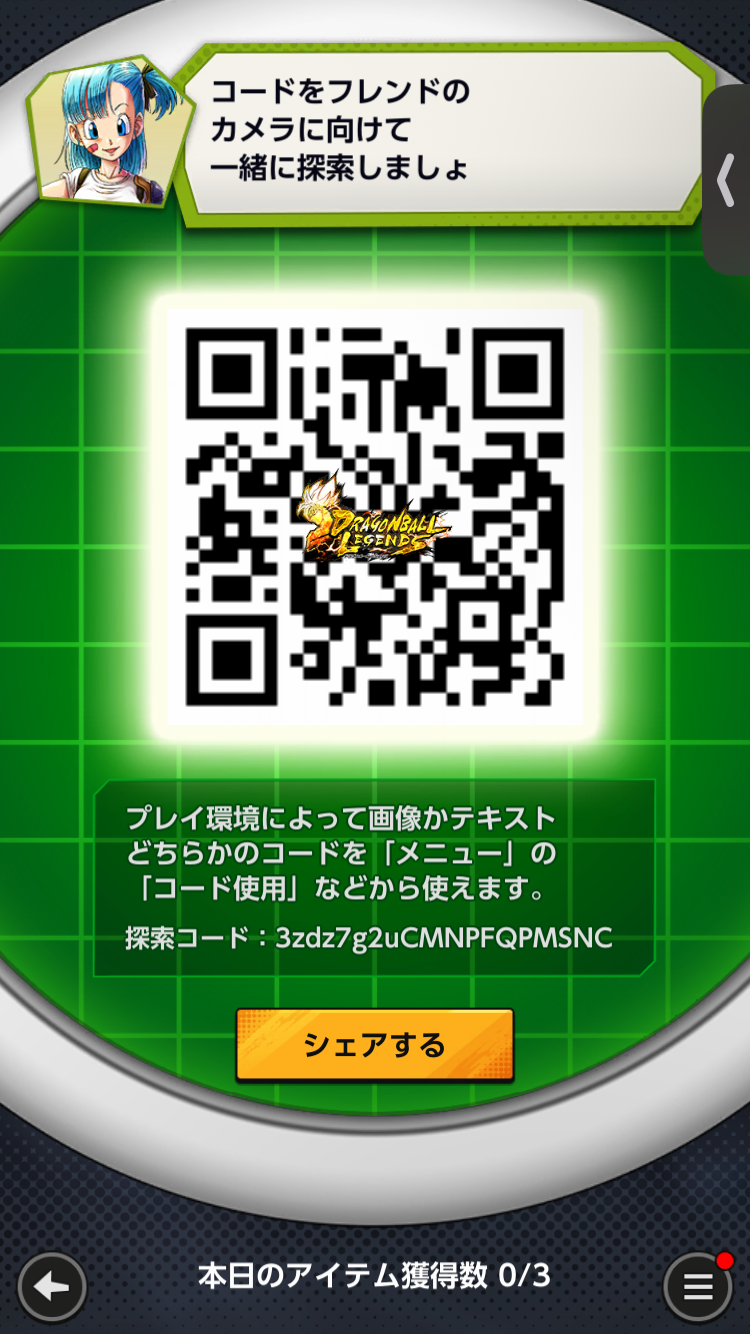
Task: Expand the side panel arrow tab
Action: click(727, 180)
